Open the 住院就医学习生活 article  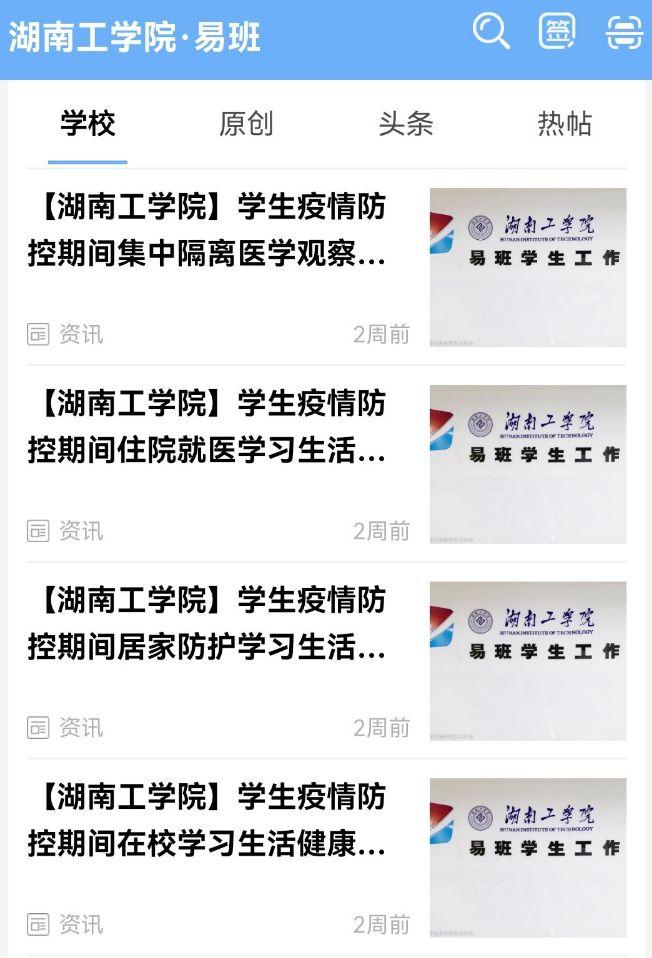pyautogui.click(x=207, y=428)
